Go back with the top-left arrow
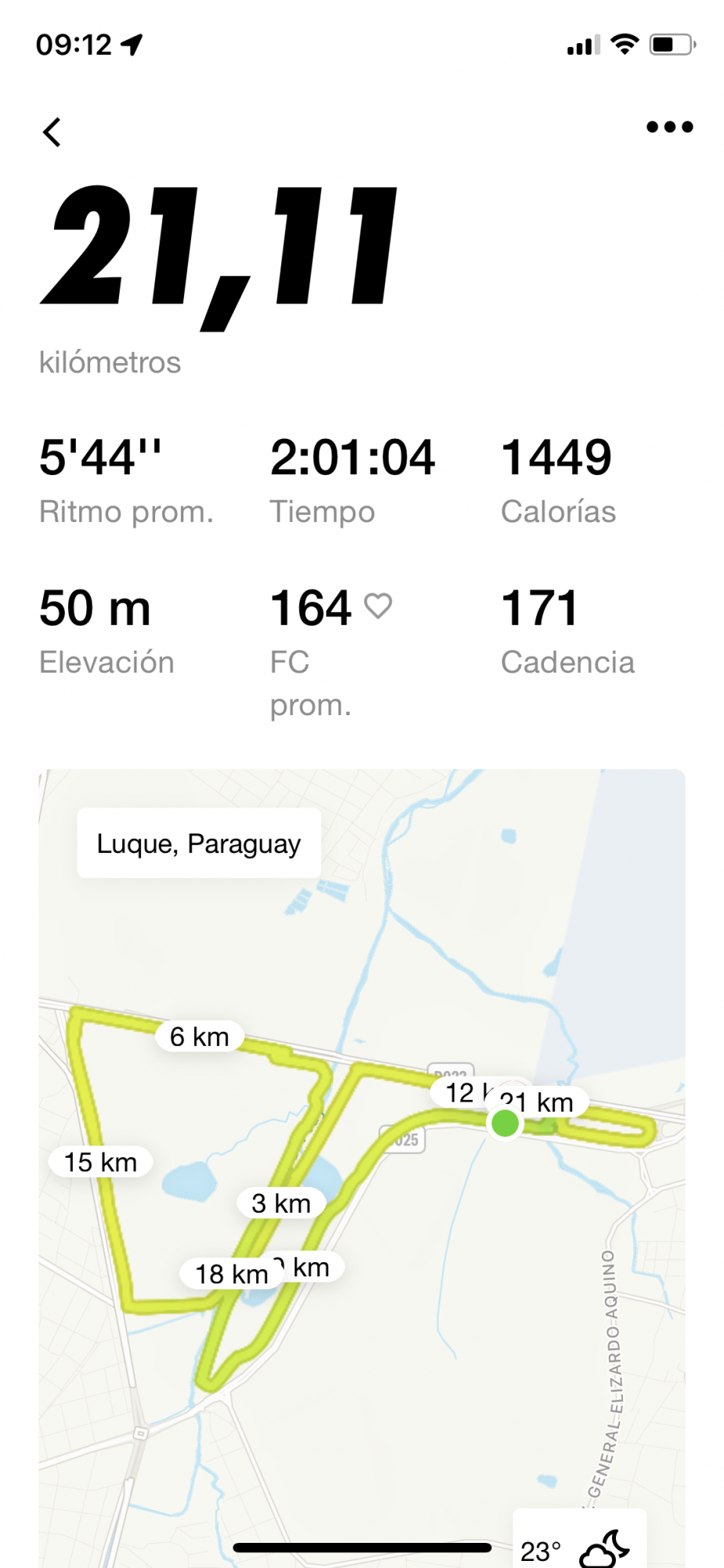This screenshot has width=724, height=1568. (x=52, y=132)
